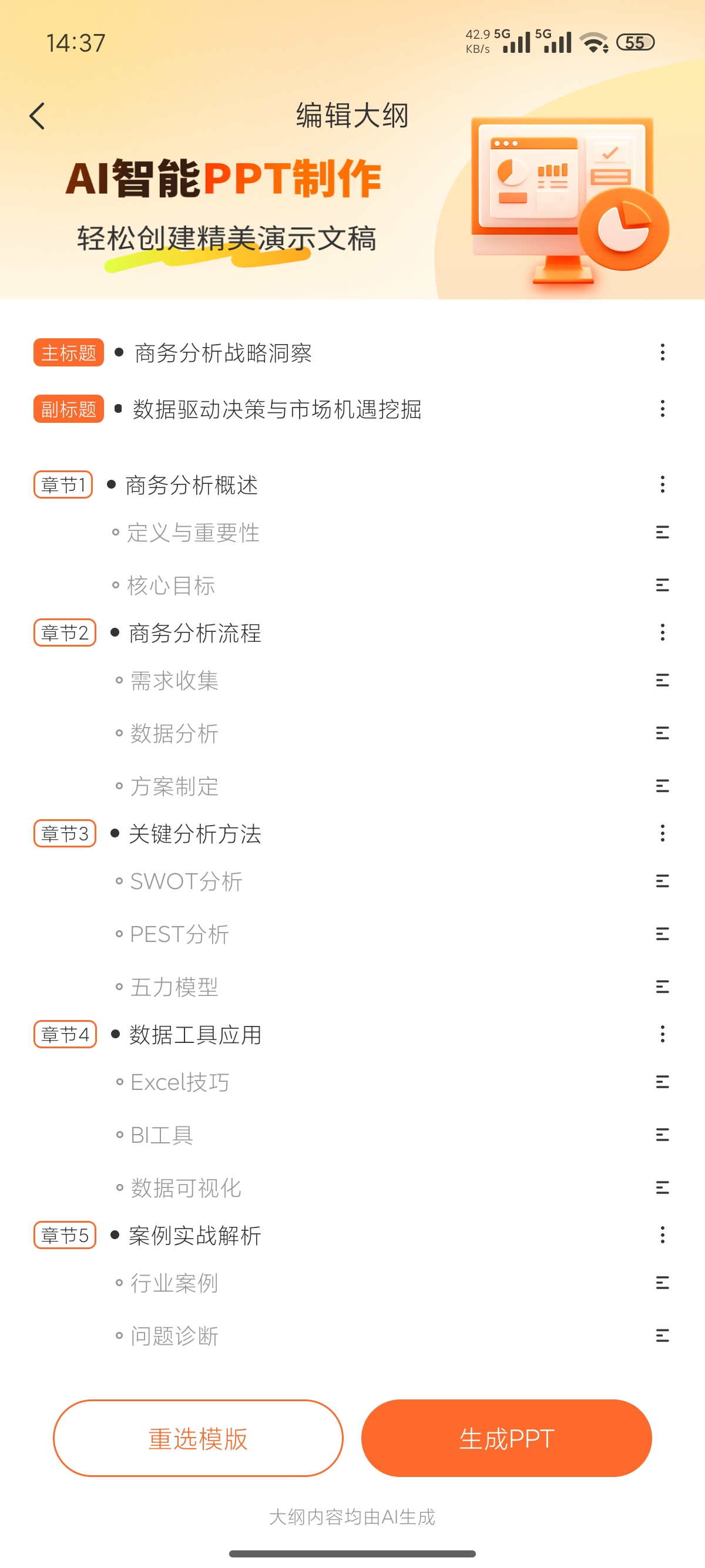705x1568 pixels.
Task: Tap the lines icon beside 方案制定
Action: coord(662,786)
